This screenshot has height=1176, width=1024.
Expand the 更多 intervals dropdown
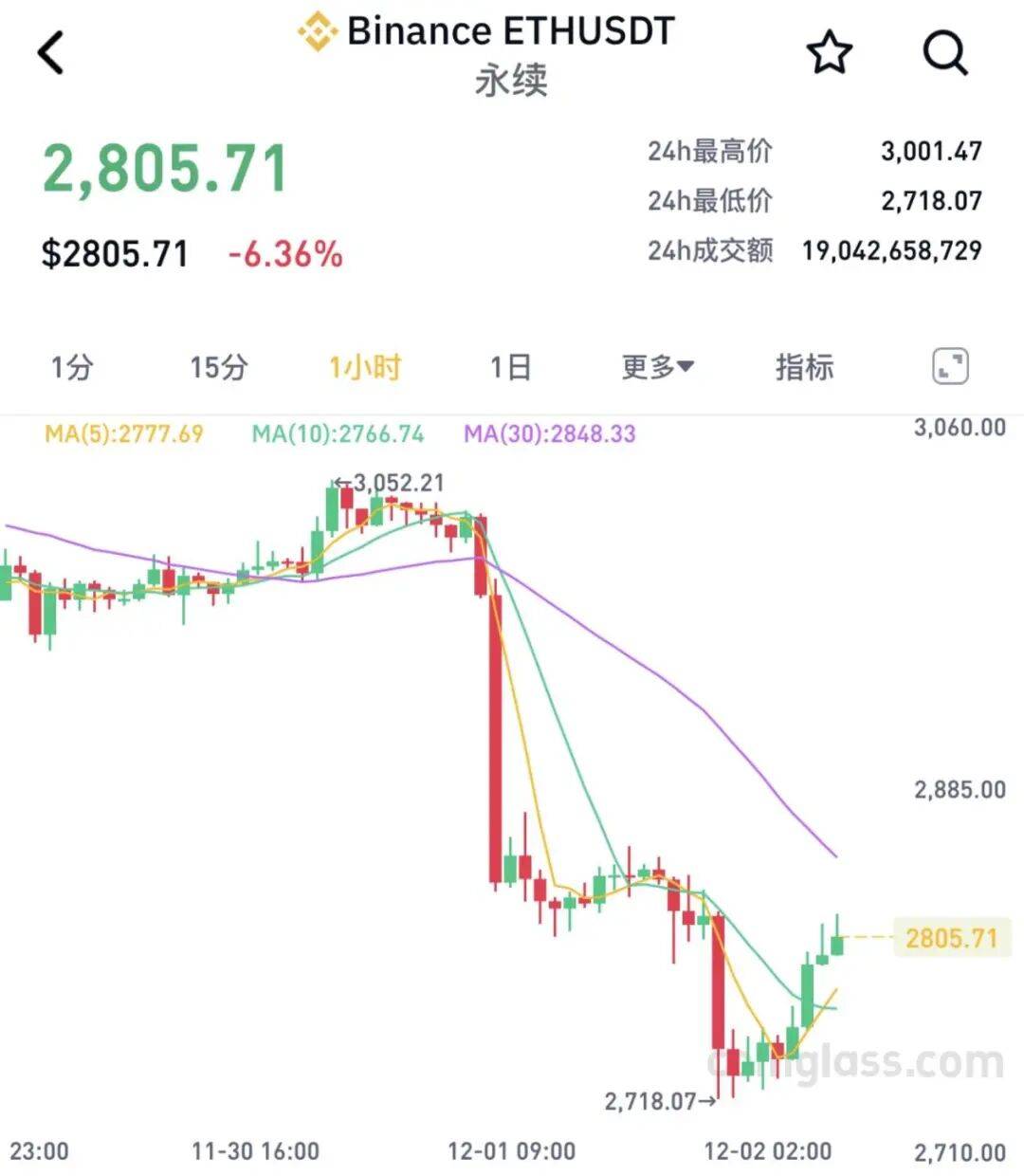pyautogui.click(x=658, y=367)
